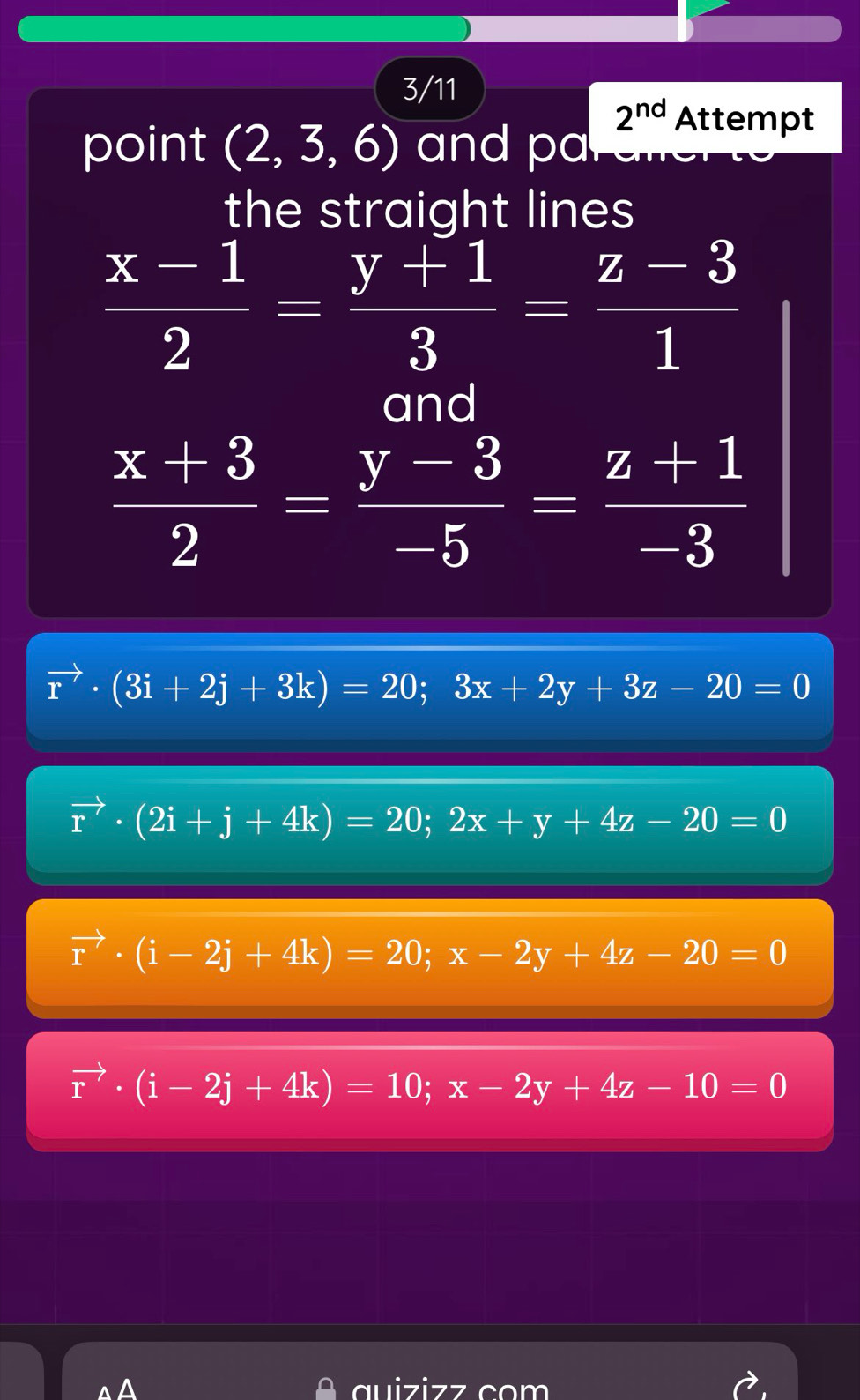Tap the quizizz.com address bar
This screenshot has height=1400, width=860.
[436, 1388]
